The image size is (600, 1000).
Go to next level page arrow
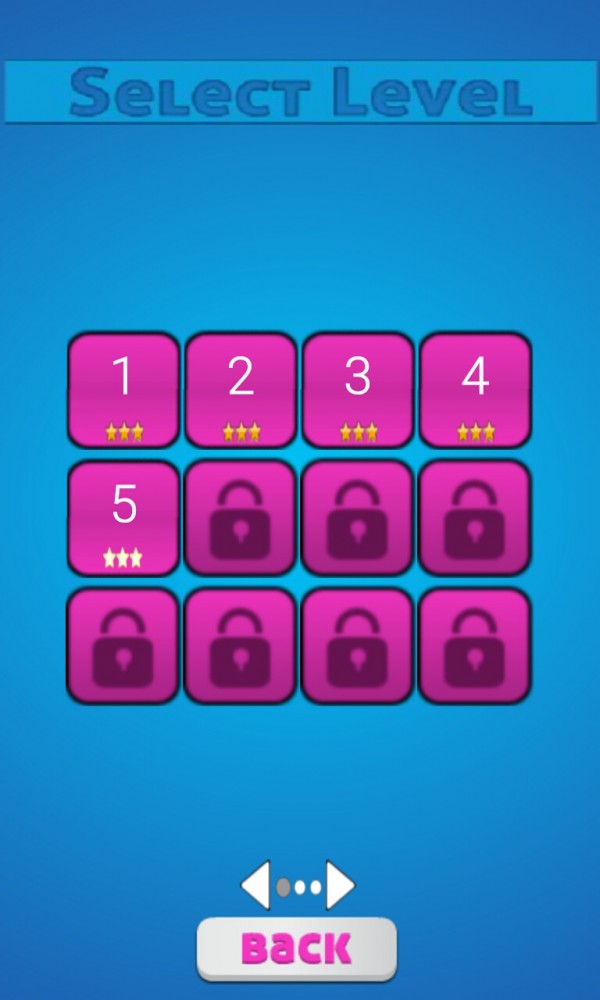pos(341,885)
